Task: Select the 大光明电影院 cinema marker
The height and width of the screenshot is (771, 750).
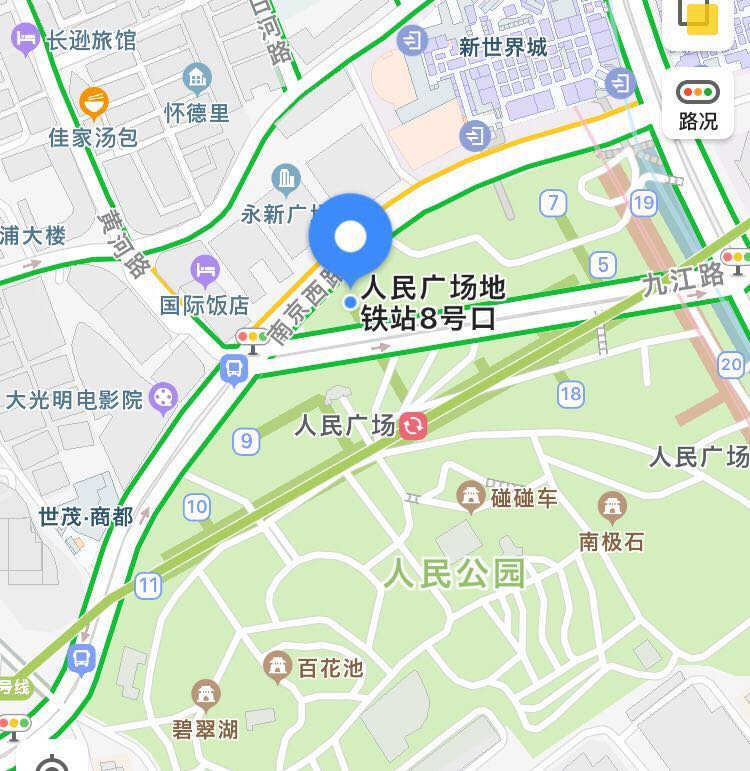Action: pyautogui.click(x=162, y=400)
